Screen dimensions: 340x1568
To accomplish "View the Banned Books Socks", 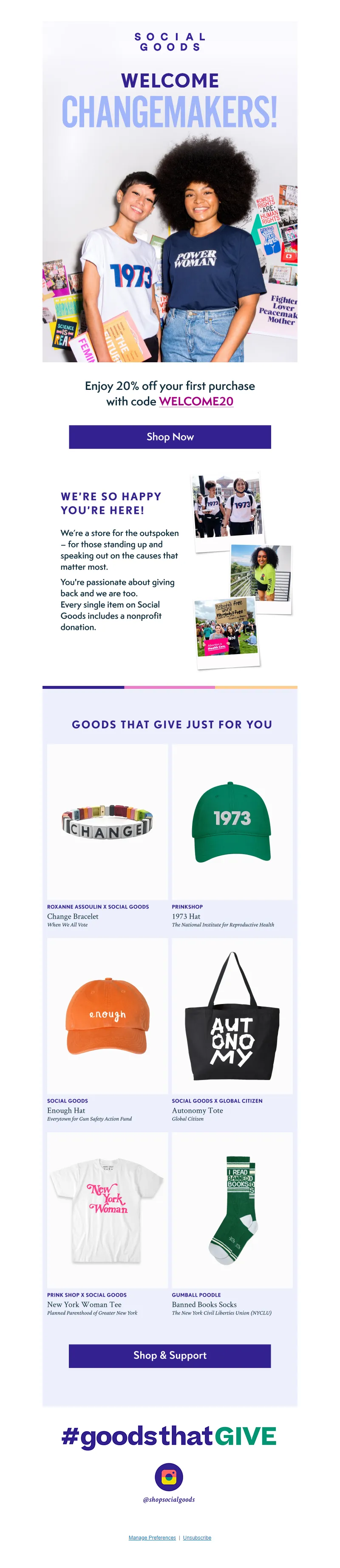I will point(232,1210).
